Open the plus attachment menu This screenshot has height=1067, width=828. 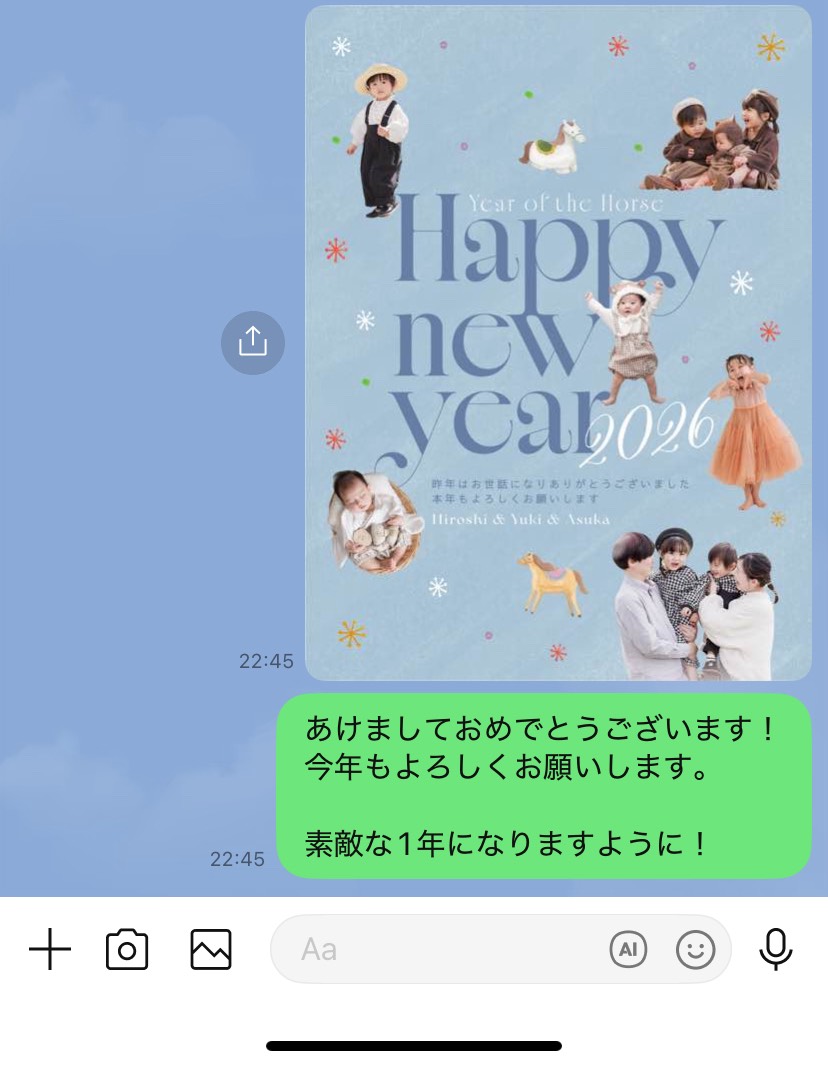click(x=50, y=949)
